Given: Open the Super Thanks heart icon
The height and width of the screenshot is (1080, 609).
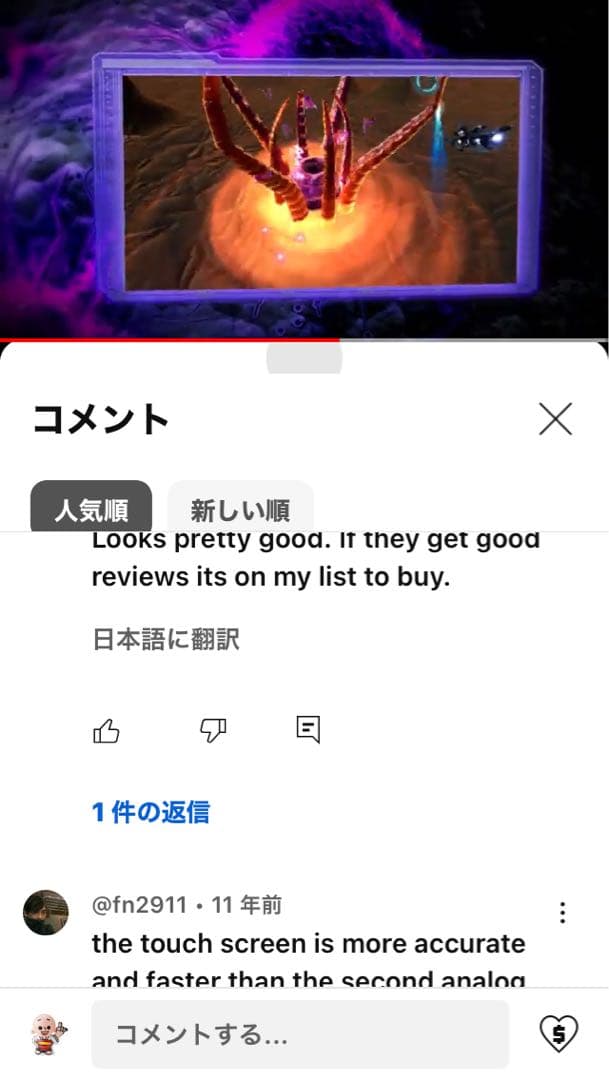Looking at the screenshot, I should coord(558,1033).
